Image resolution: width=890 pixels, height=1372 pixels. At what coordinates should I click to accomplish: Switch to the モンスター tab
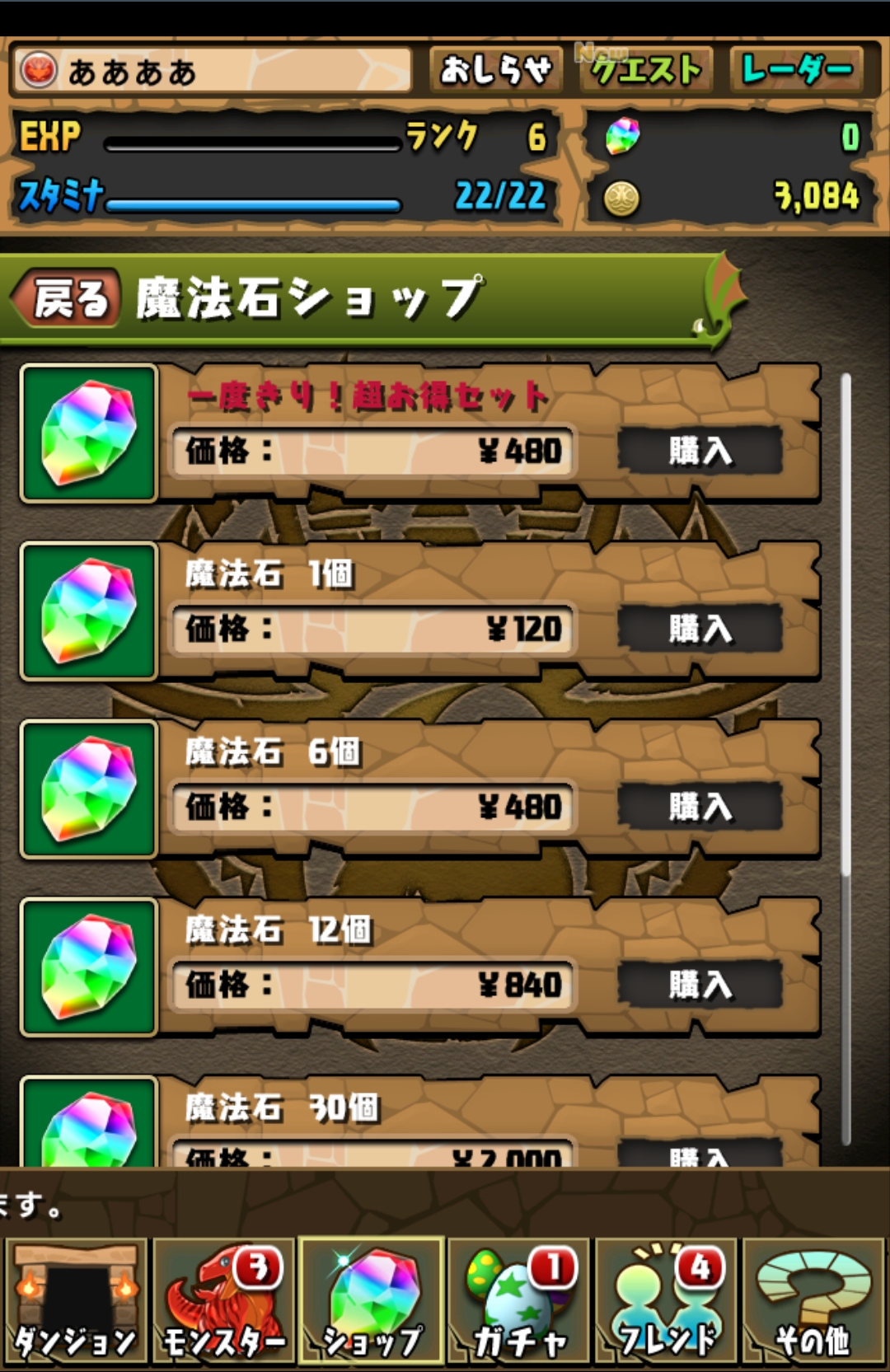(224, 1302)
